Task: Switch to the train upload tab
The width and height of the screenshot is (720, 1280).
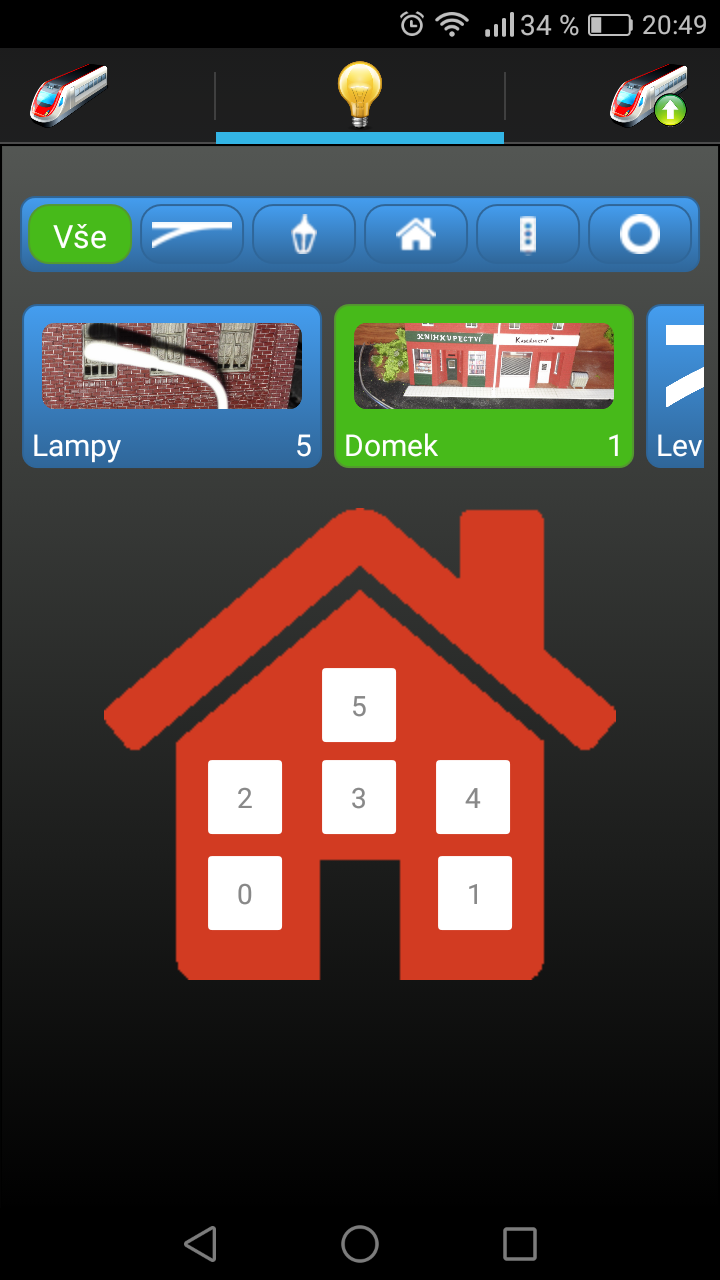Action: click(650, 96)
